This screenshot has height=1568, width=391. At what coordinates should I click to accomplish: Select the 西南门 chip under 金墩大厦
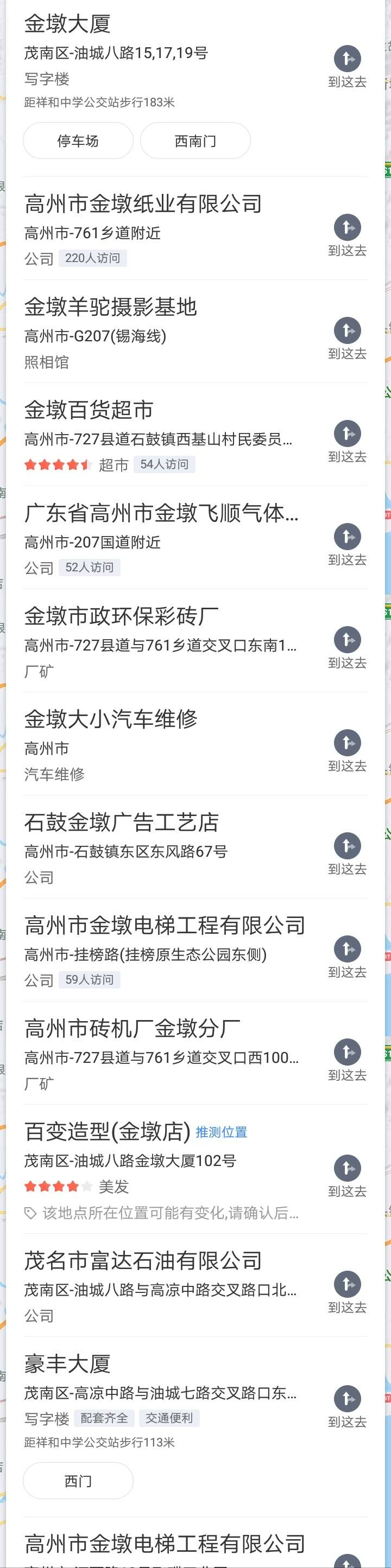[195, 141]
